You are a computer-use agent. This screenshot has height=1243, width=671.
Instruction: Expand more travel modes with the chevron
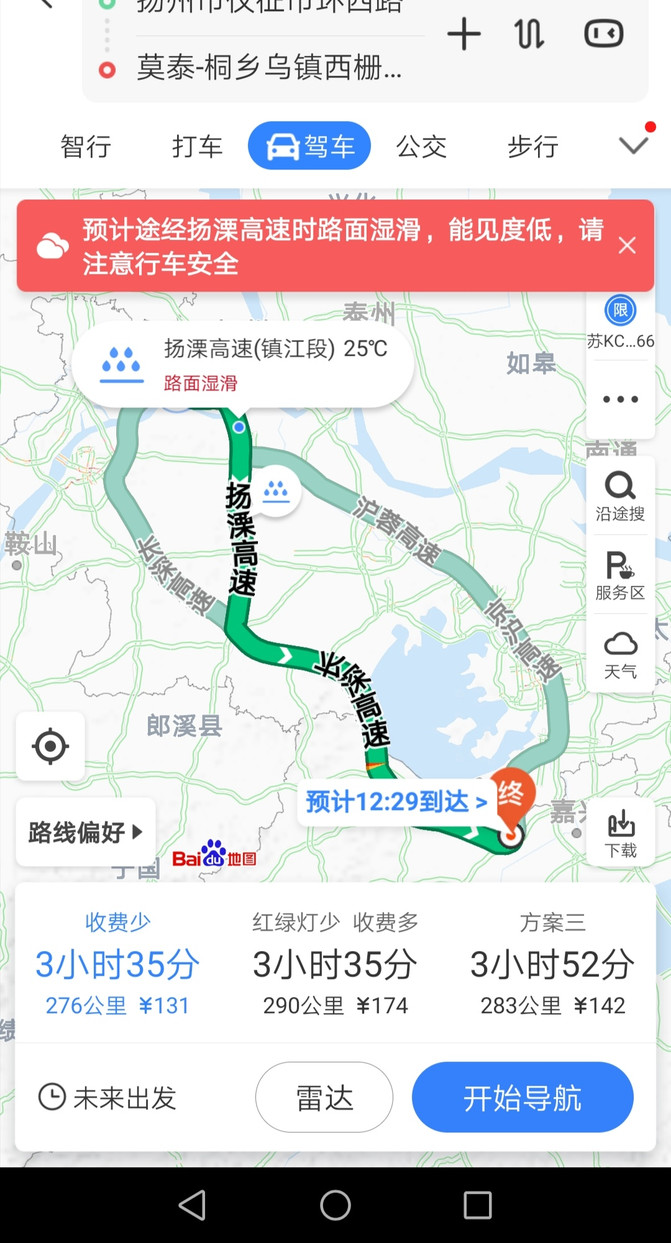click(x=634, y=146)
